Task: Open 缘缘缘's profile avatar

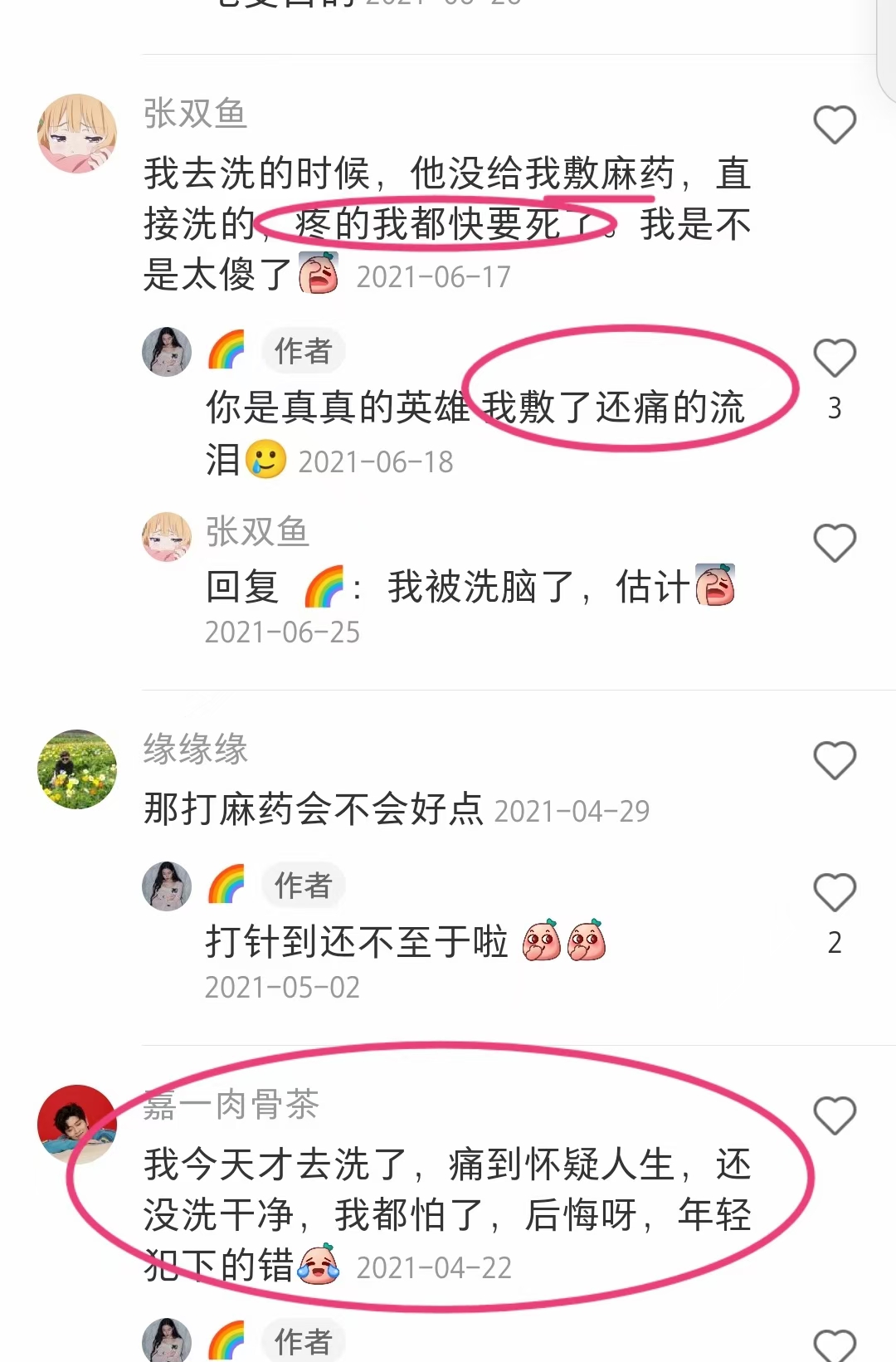Action: [77, 769]
